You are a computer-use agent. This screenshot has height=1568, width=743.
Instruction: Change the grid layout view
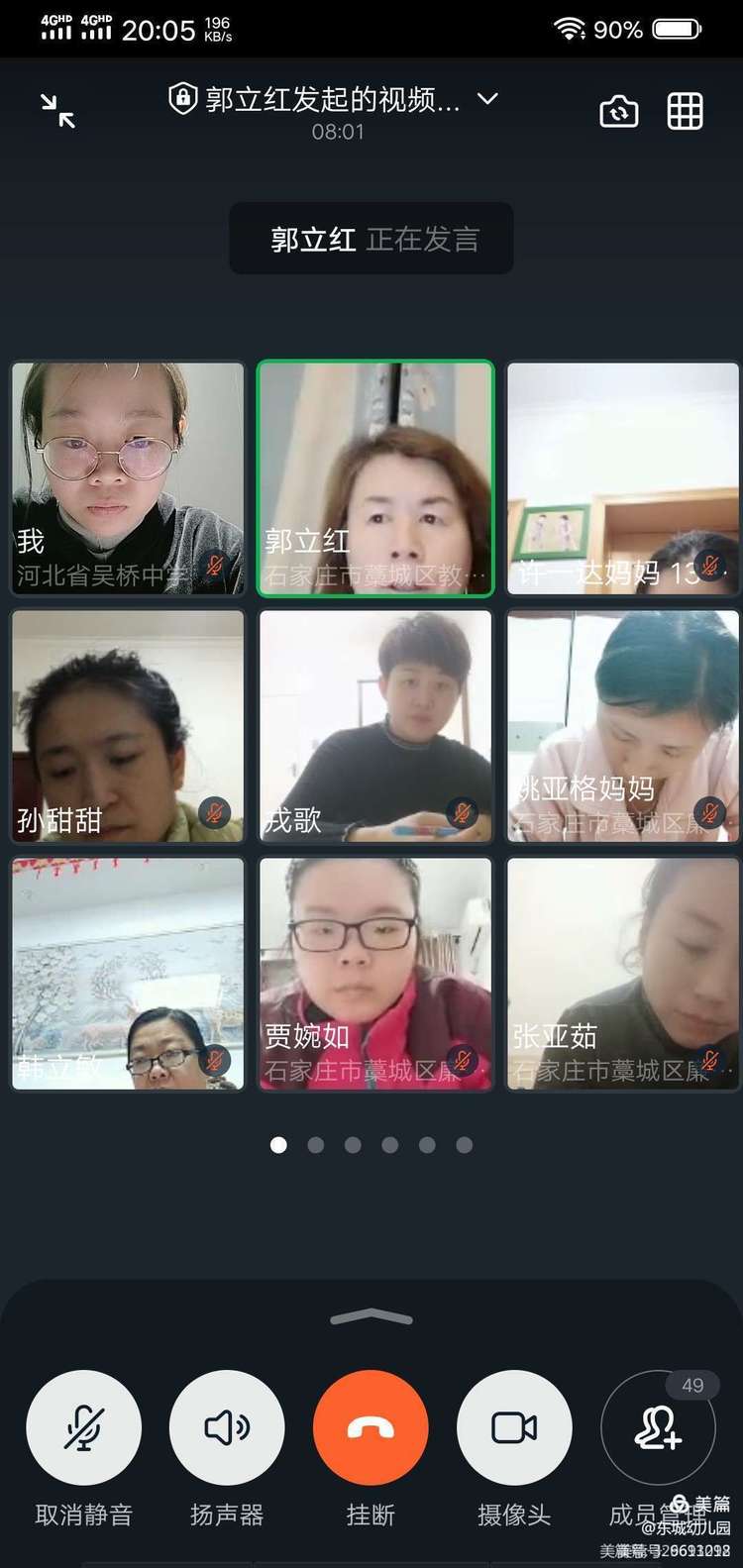coord(685,112)
